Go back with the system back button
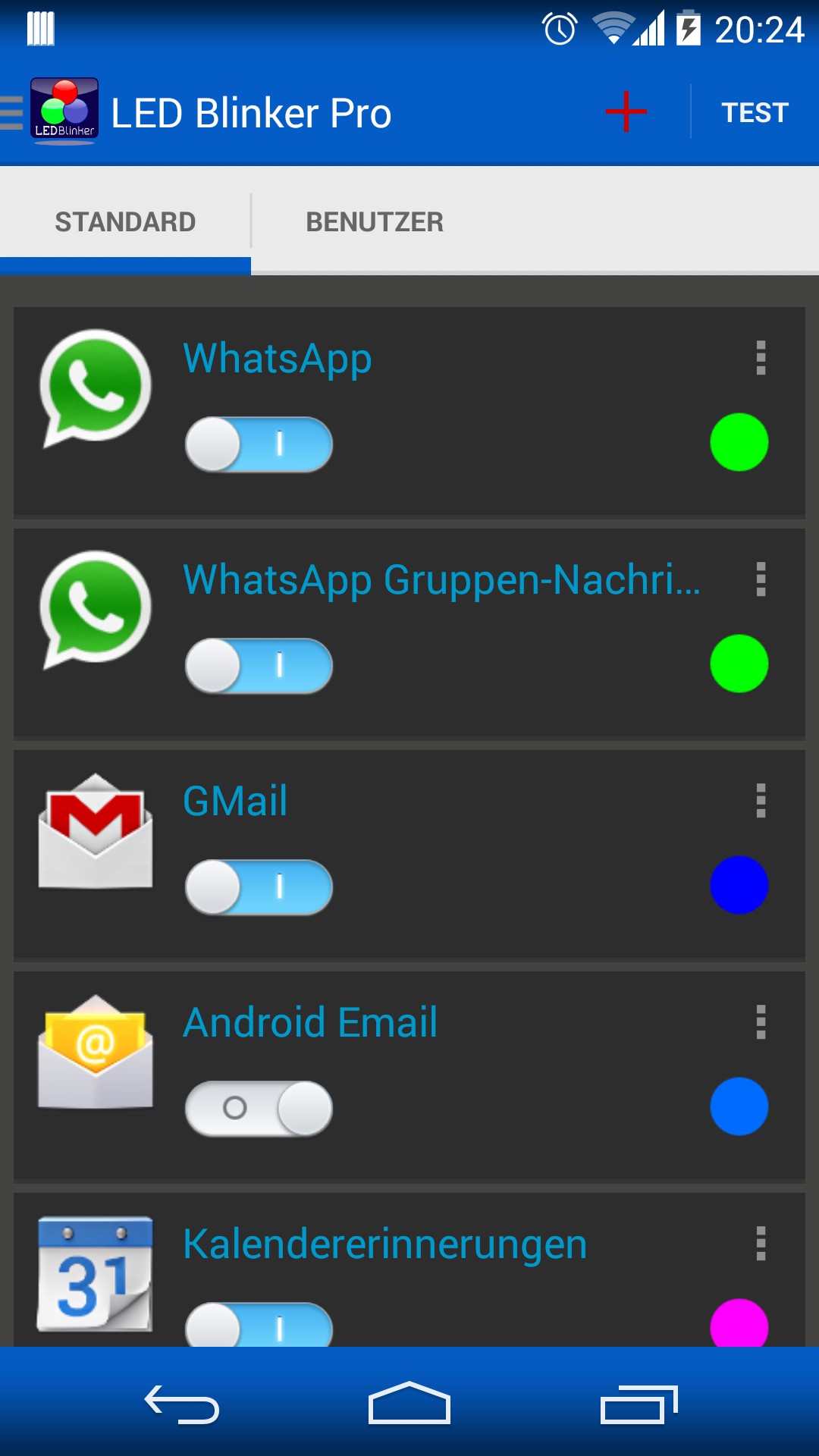 point(182,1404)
